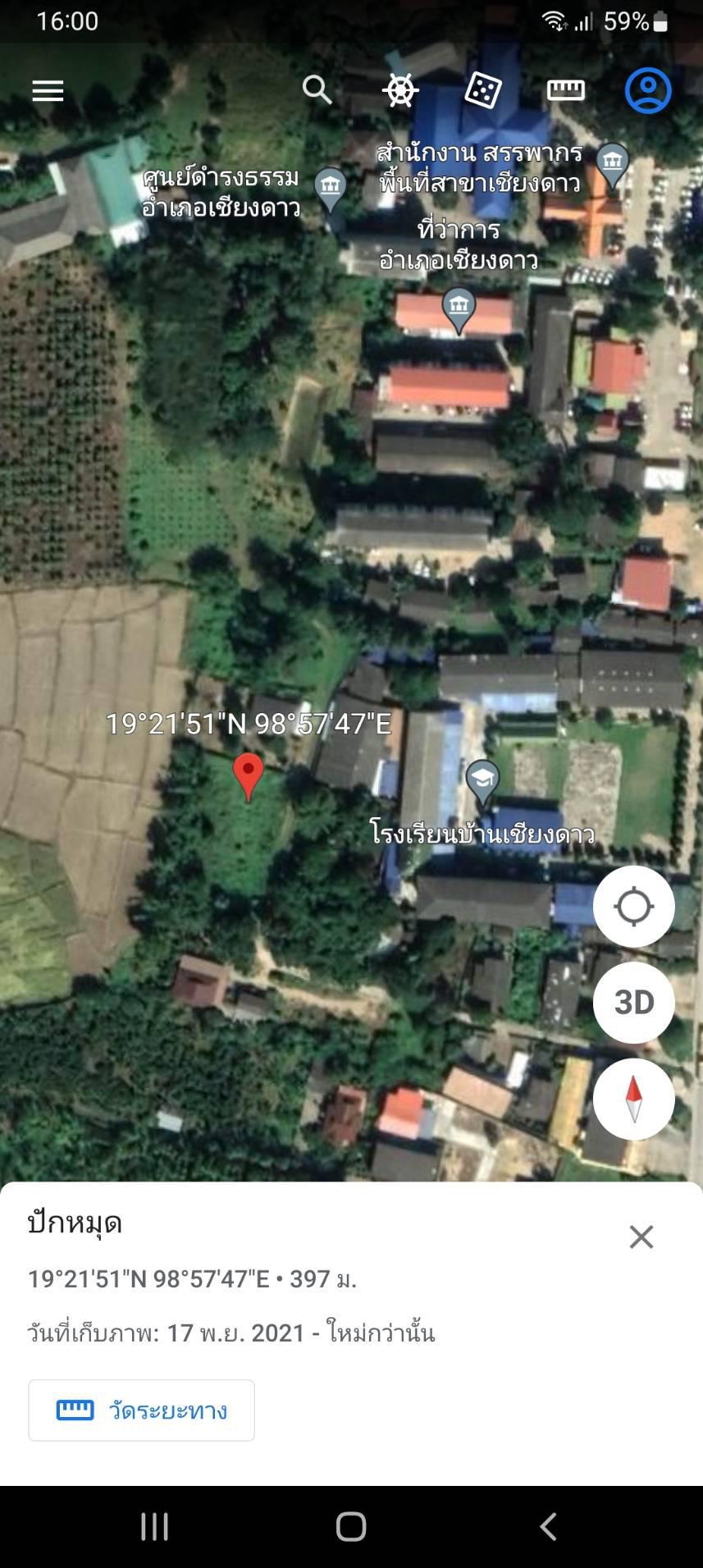Select the ศูนย์ดำรงธรรม place marker
The height and width of the screenshot is (1568, 703).
coord(331,190)
